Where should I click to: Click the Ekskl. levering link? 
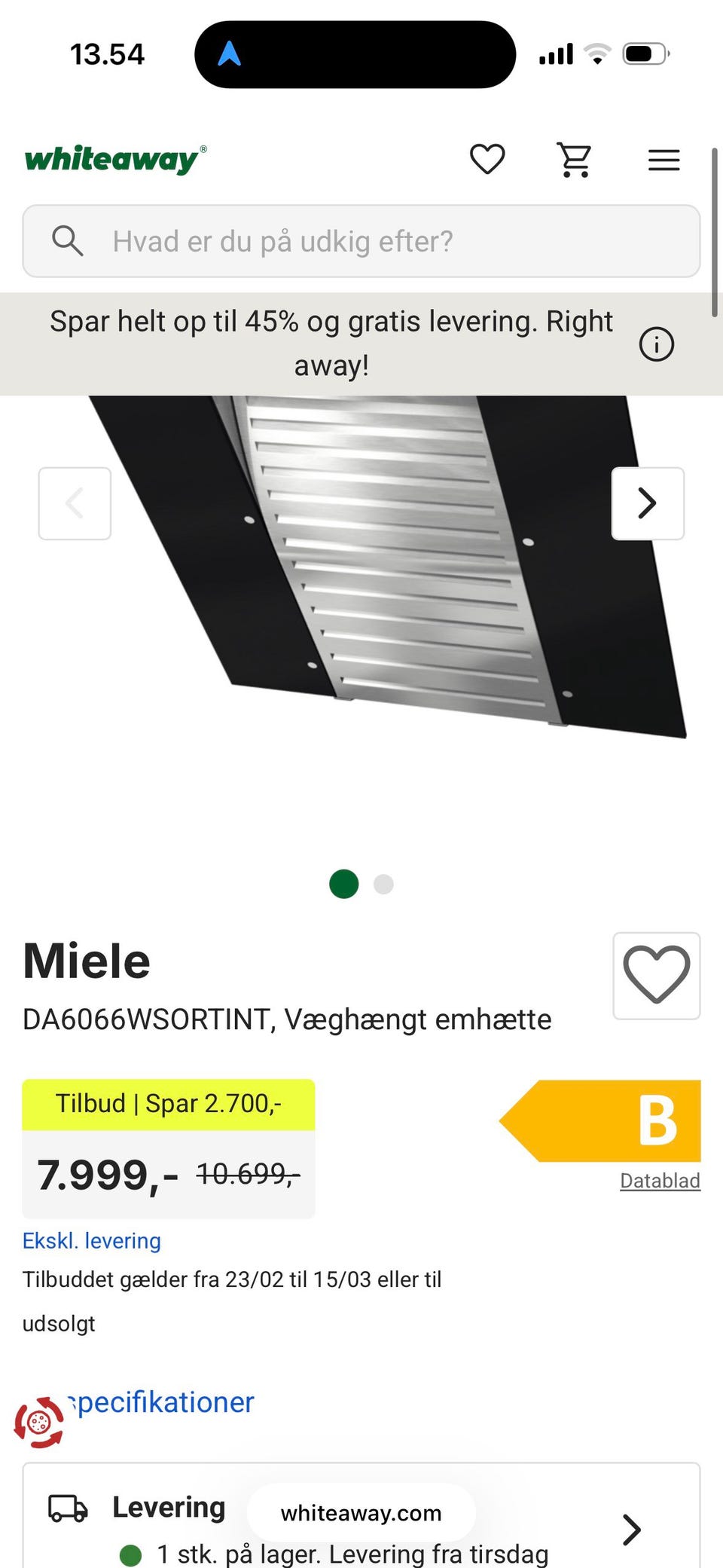pyautogui.click(x=92, y=1240)
